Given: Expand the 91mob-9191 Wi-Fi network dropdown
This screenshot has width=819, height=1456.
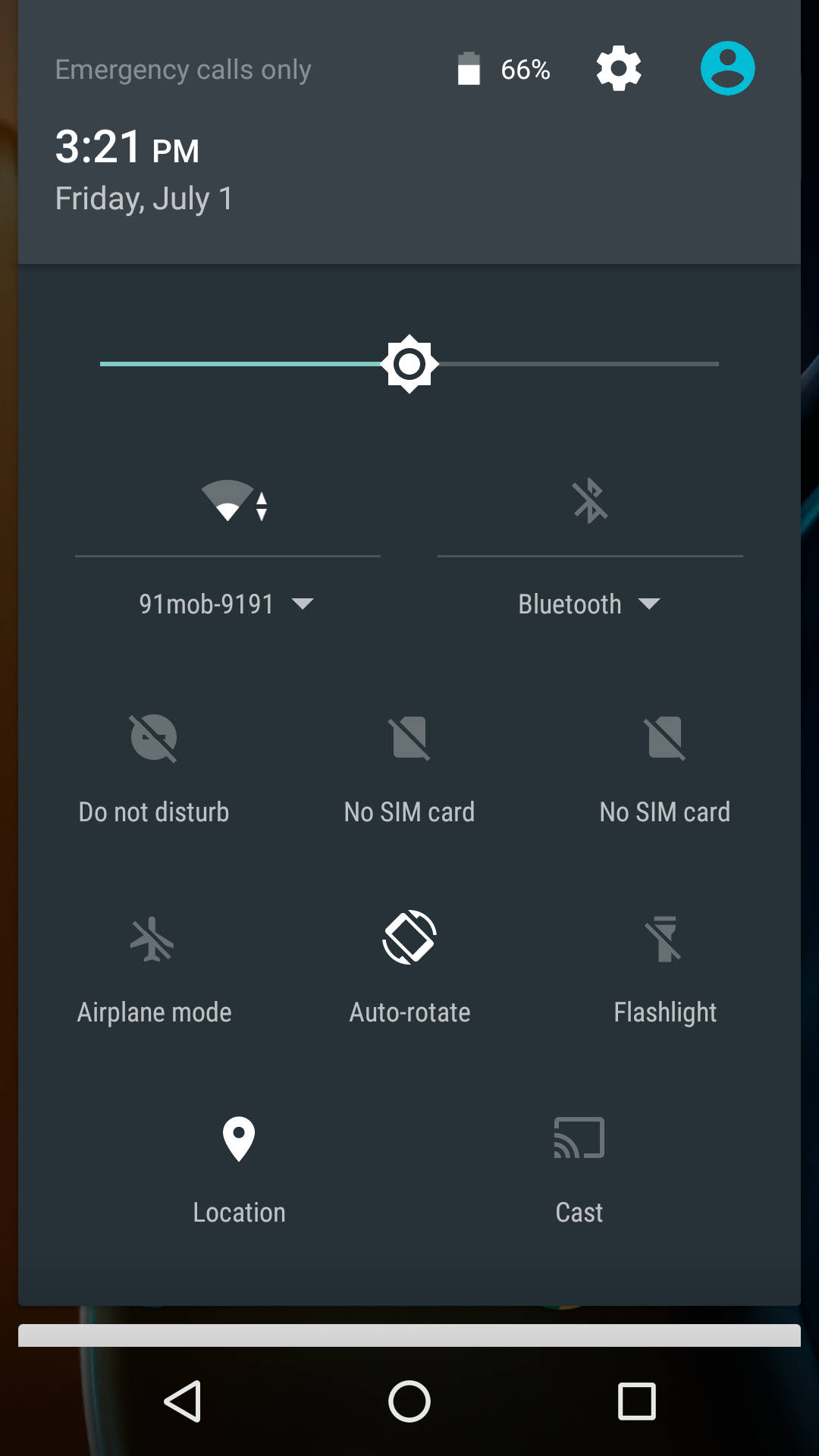Looking at the screenshot, I should point(227,604).
